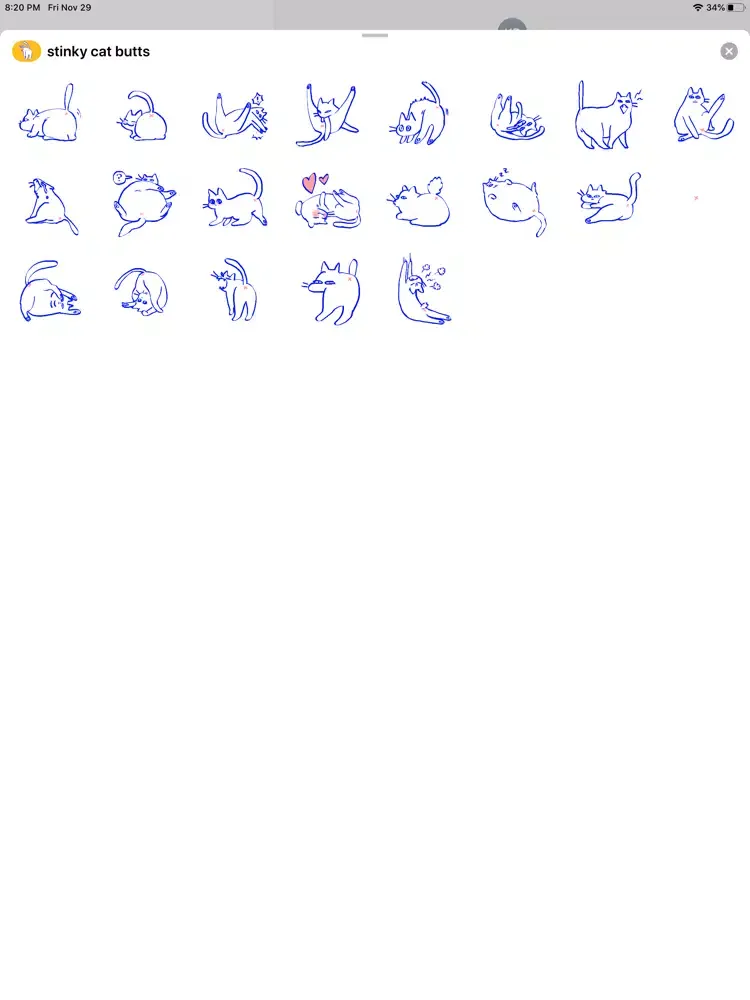The height and width of the screenshot is (1000, 750).
Task: Pick the scared arched-back cat sticker
Action: (421, 116)
